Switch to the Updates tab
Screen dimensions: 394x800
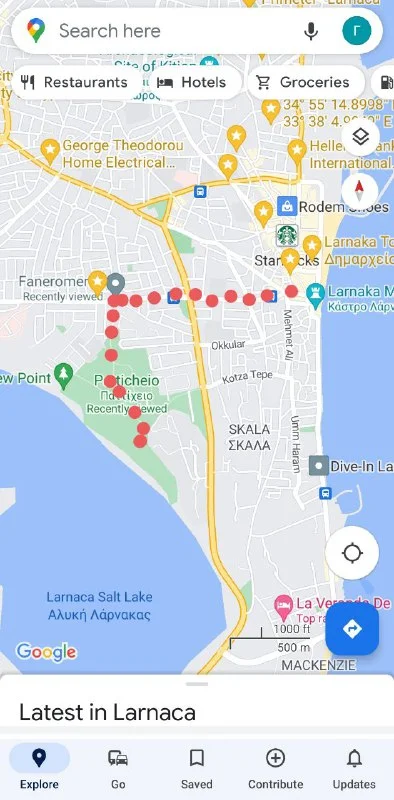click(354, 769)
